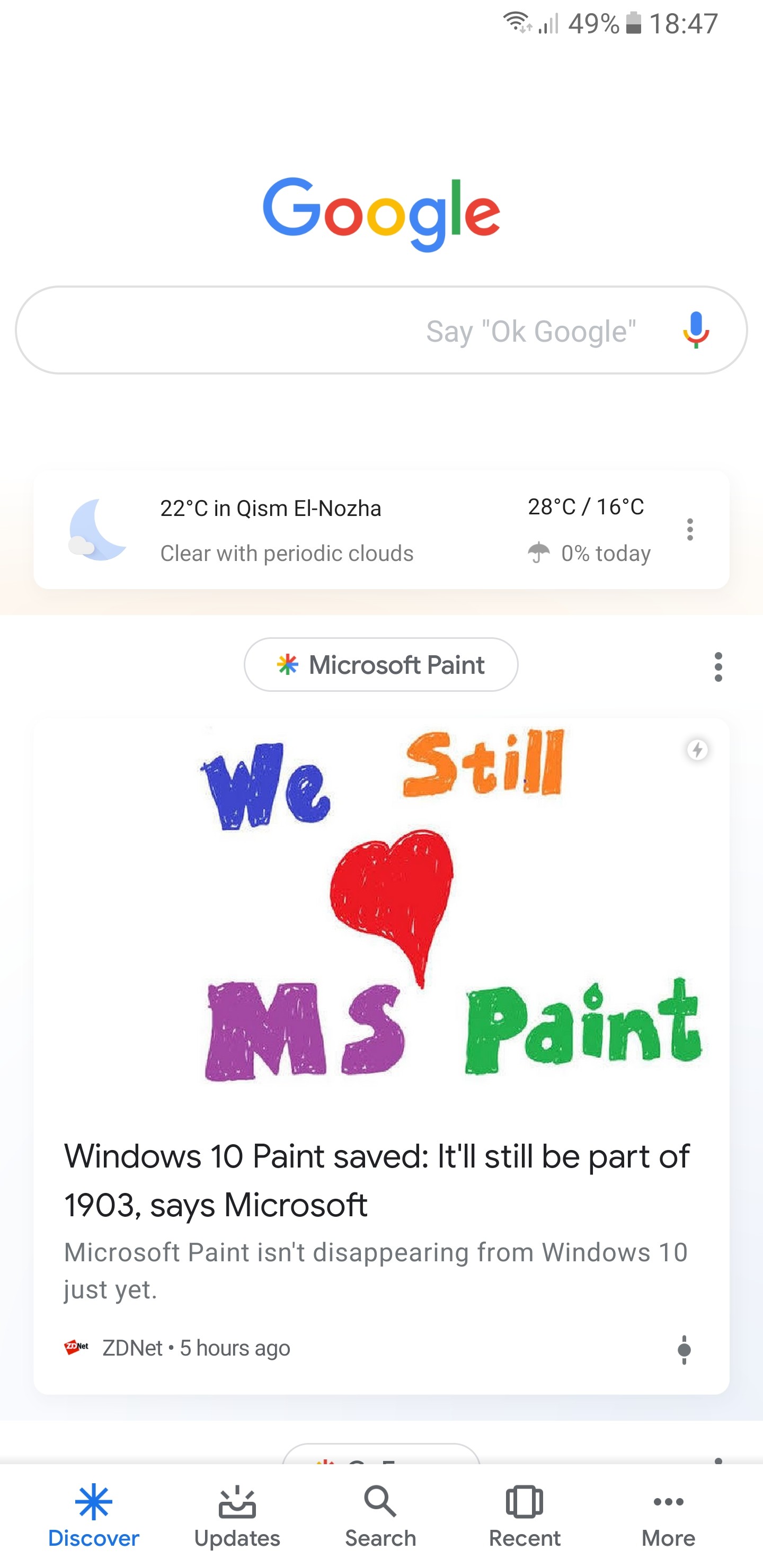Start voice search with the microphone
This screenshot has height=1568, width=763.
695,331
